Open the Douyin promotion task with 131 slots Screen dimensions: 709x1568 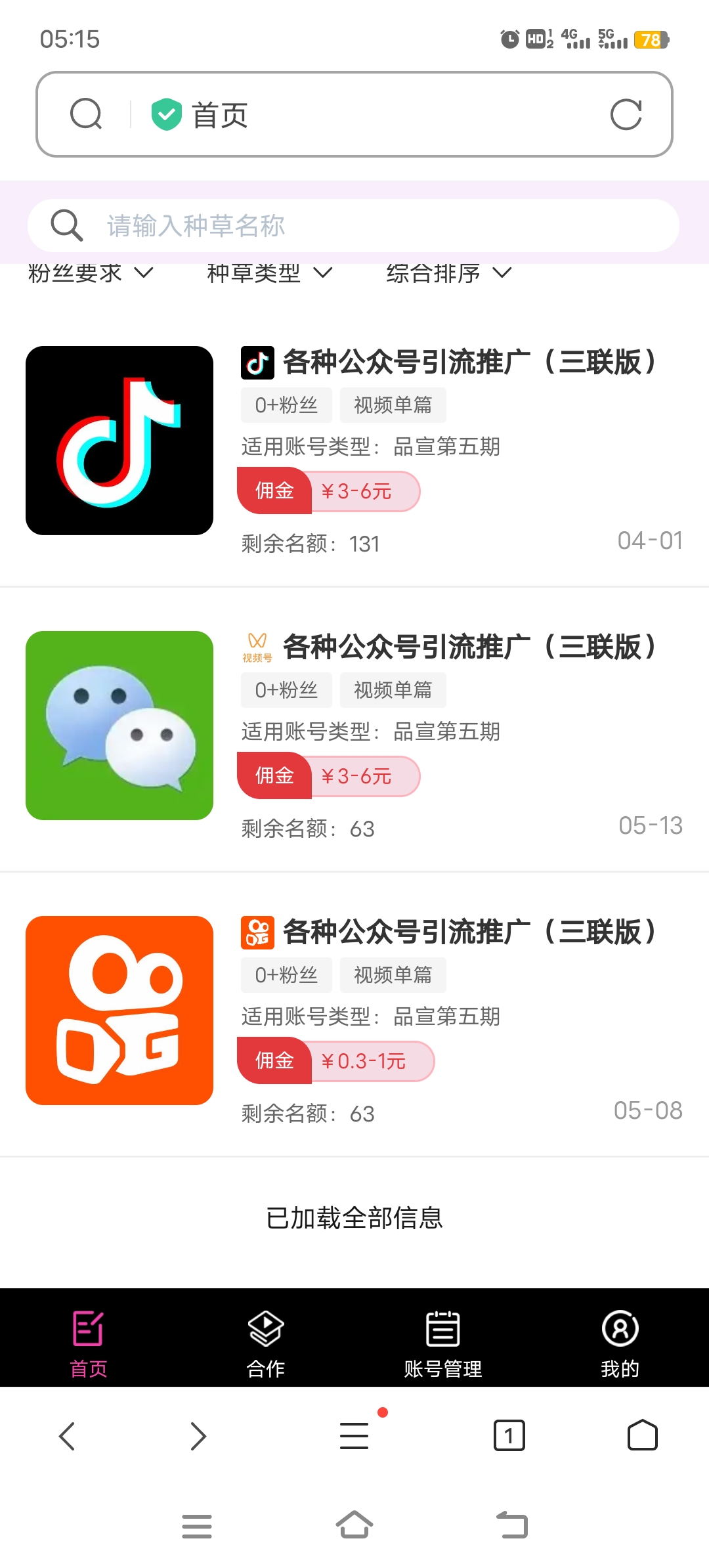coord(354,445)
